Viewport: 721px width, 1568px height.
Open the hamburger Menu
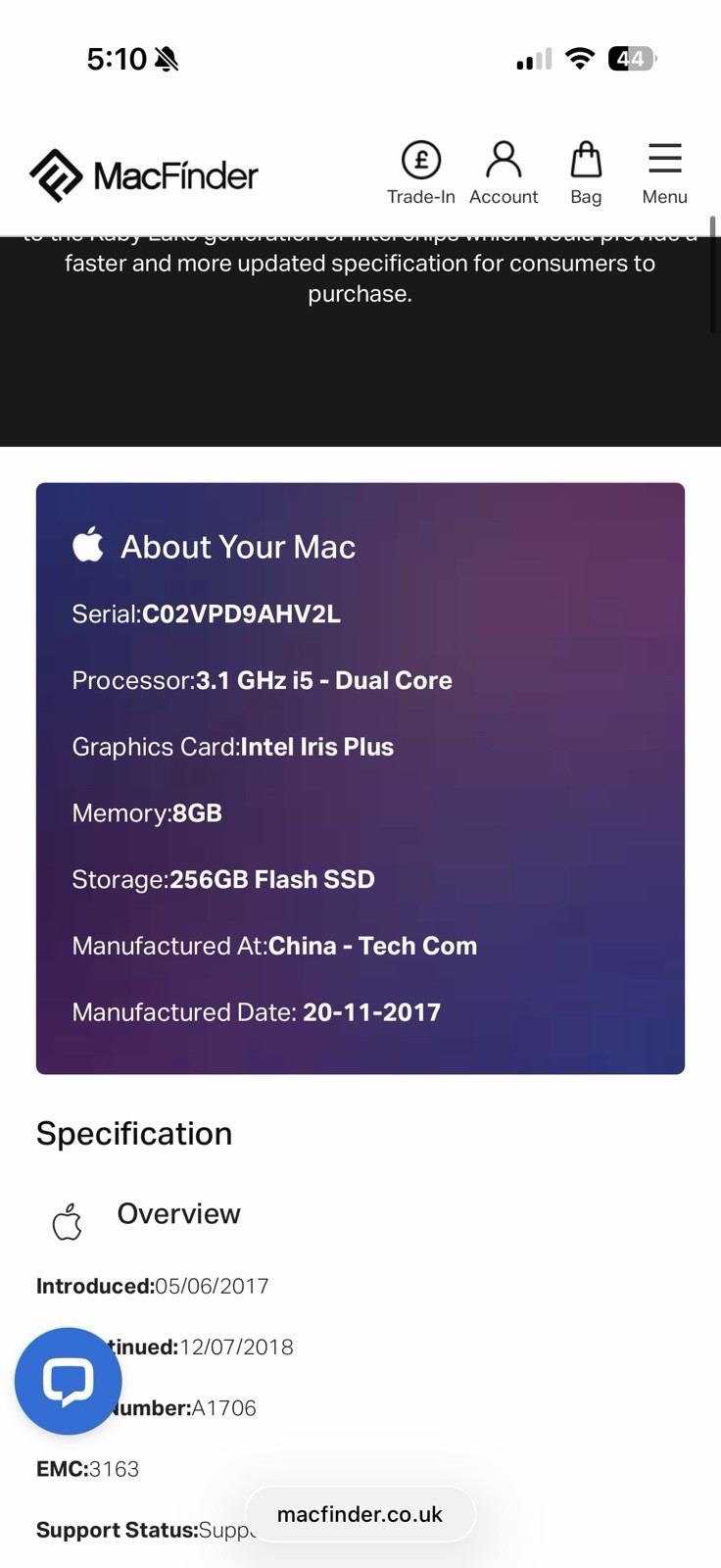664,172
